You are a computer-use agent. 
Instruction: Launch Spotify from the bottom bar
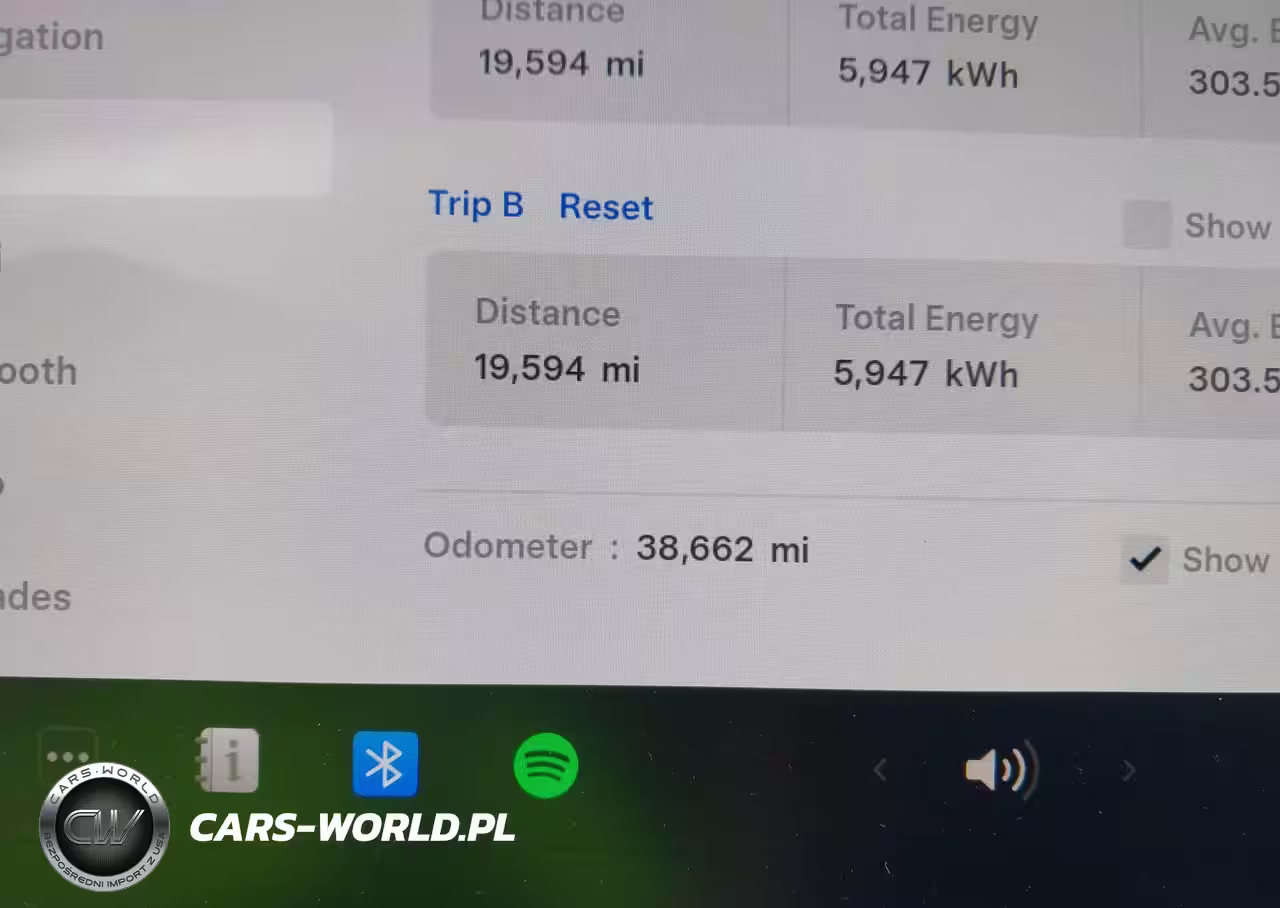point(546,766)
